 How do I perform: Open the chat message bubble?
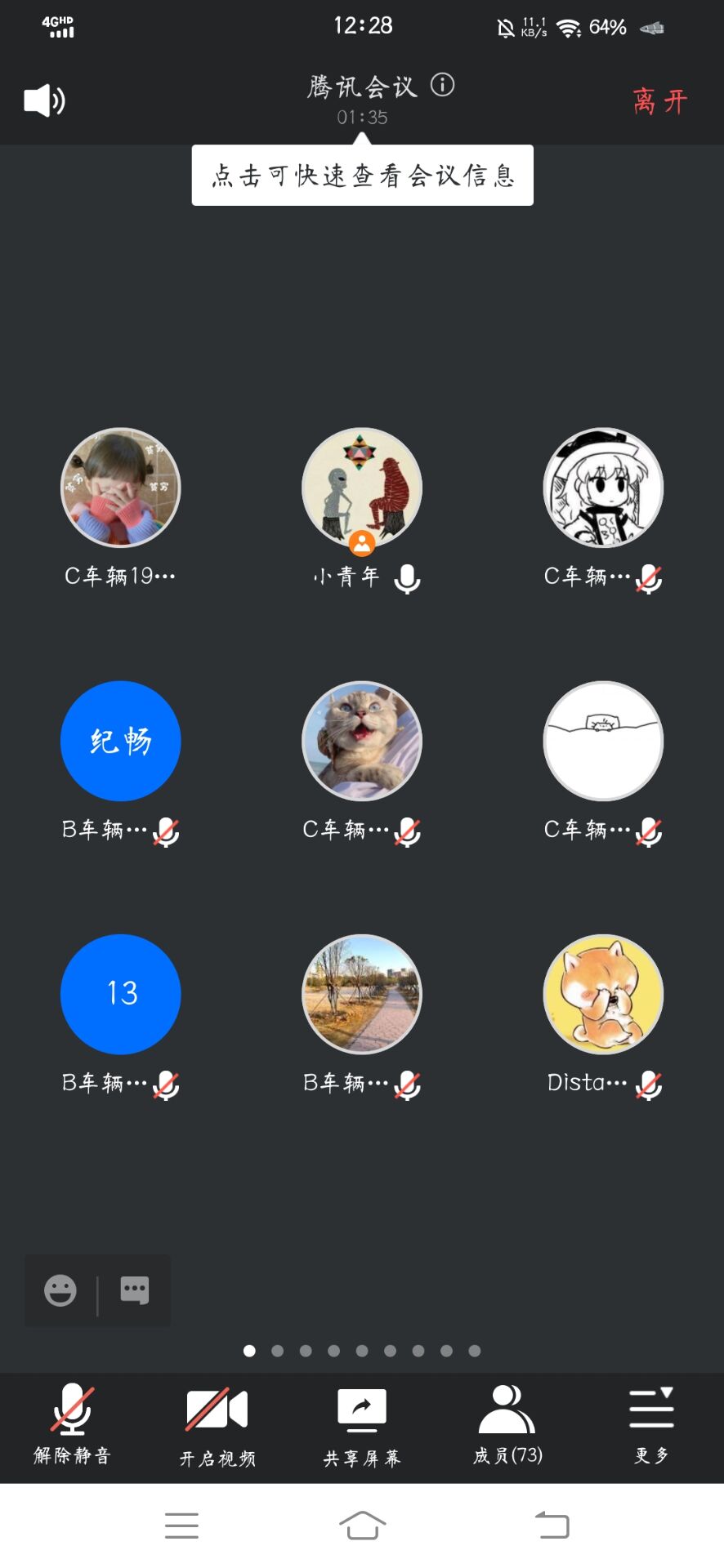coord(135,1291)
